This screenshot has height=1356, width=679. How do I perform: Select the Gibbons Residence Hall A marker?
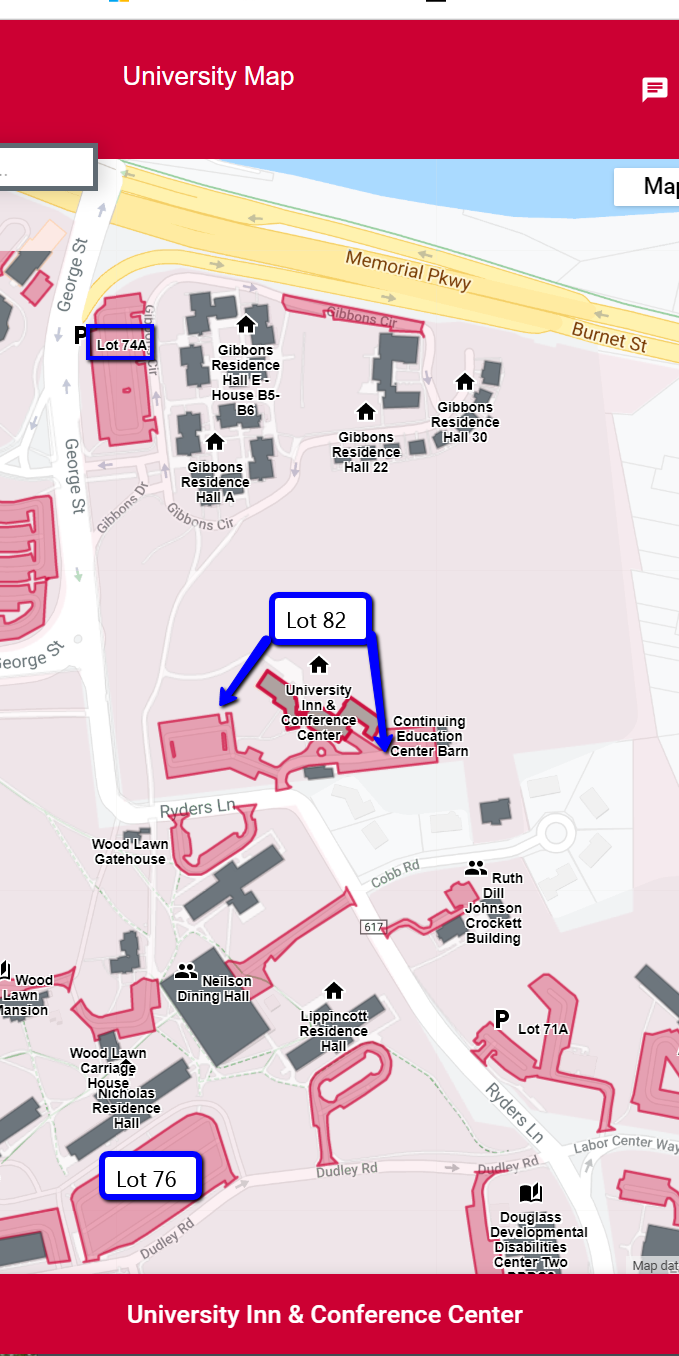coord(215,442)
